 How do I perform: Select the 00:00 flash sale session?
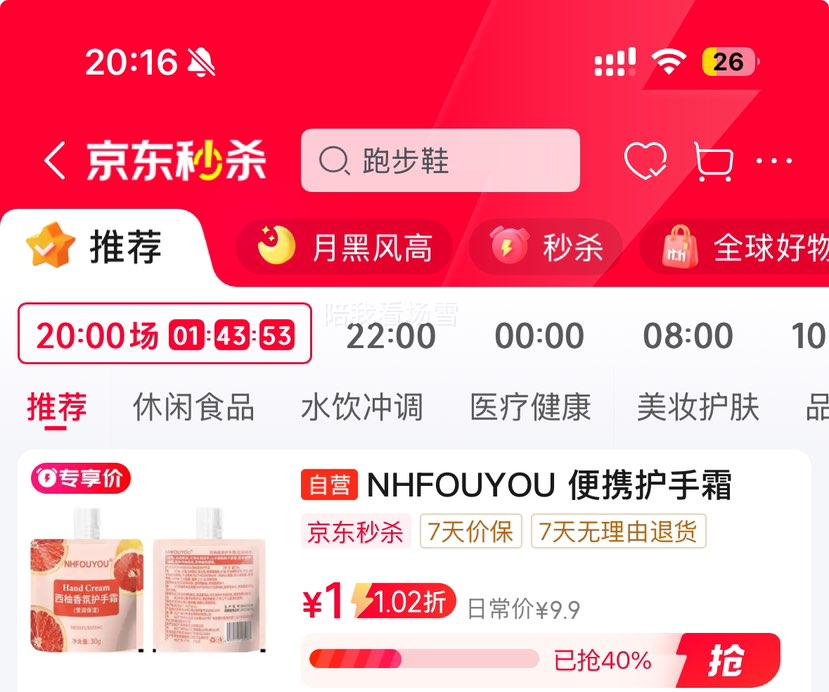point(540,336)
